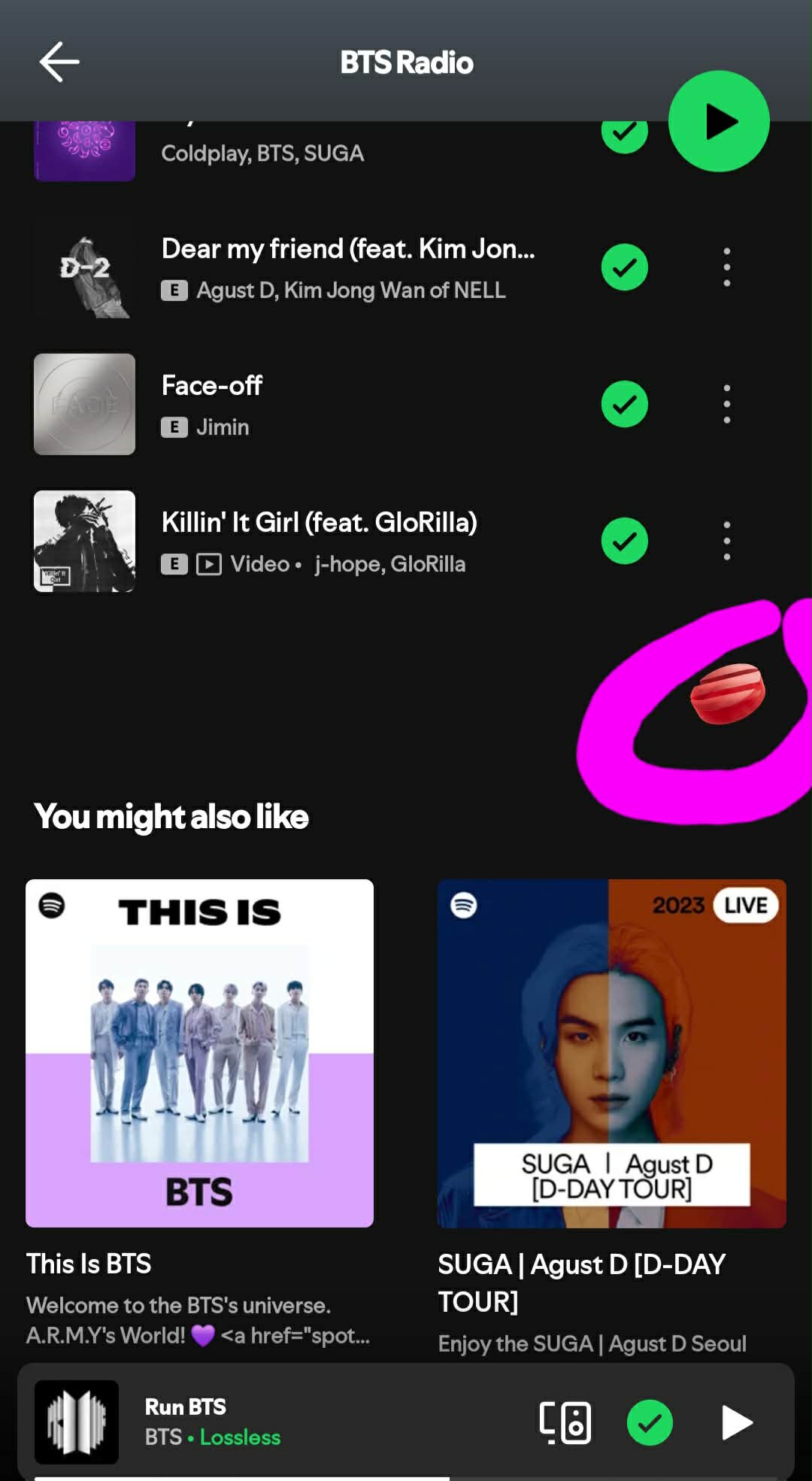Open options for Killin' It Girl
The width and height of the screenshot is (812, 1481).
click(x=726, y=541)
